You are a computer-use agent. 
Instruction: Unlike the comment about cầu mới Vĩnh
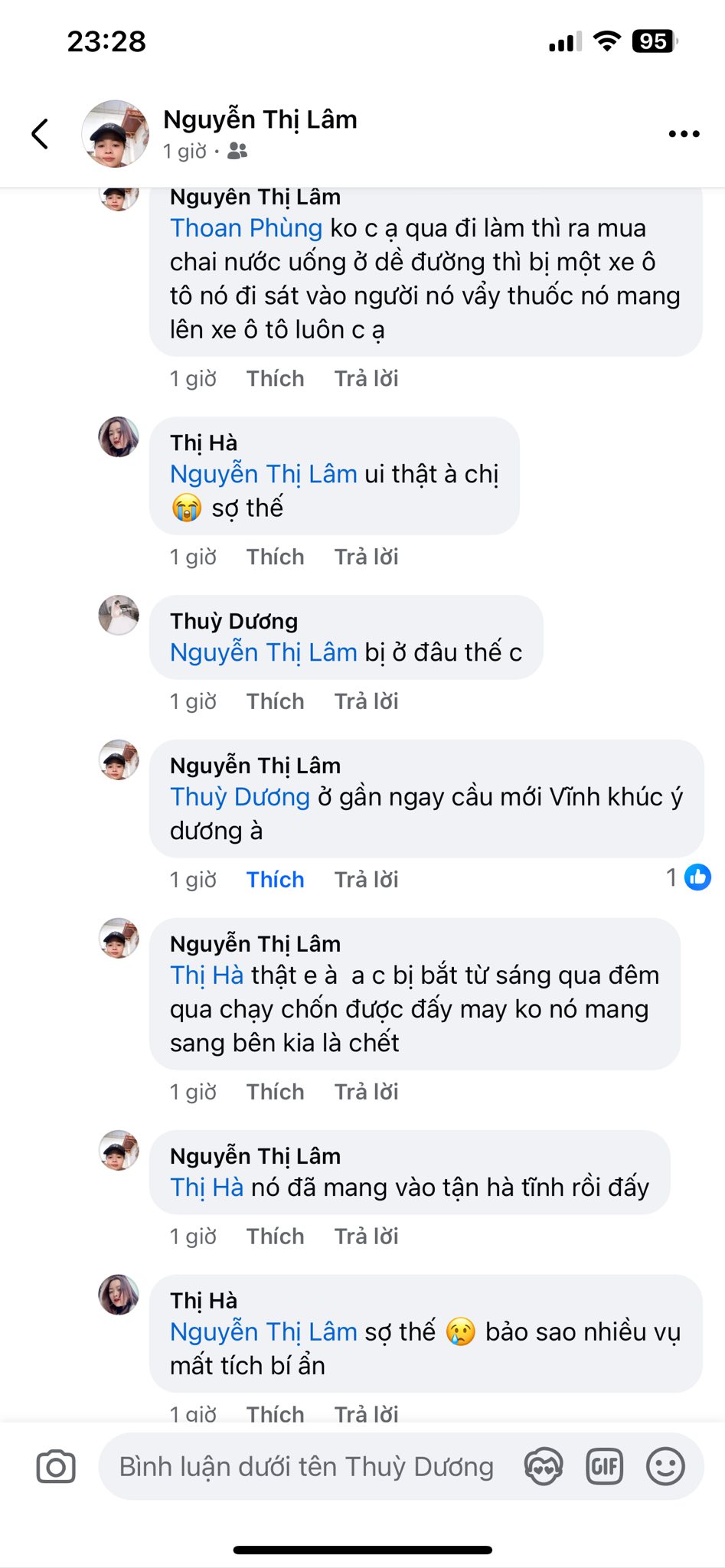275,880
